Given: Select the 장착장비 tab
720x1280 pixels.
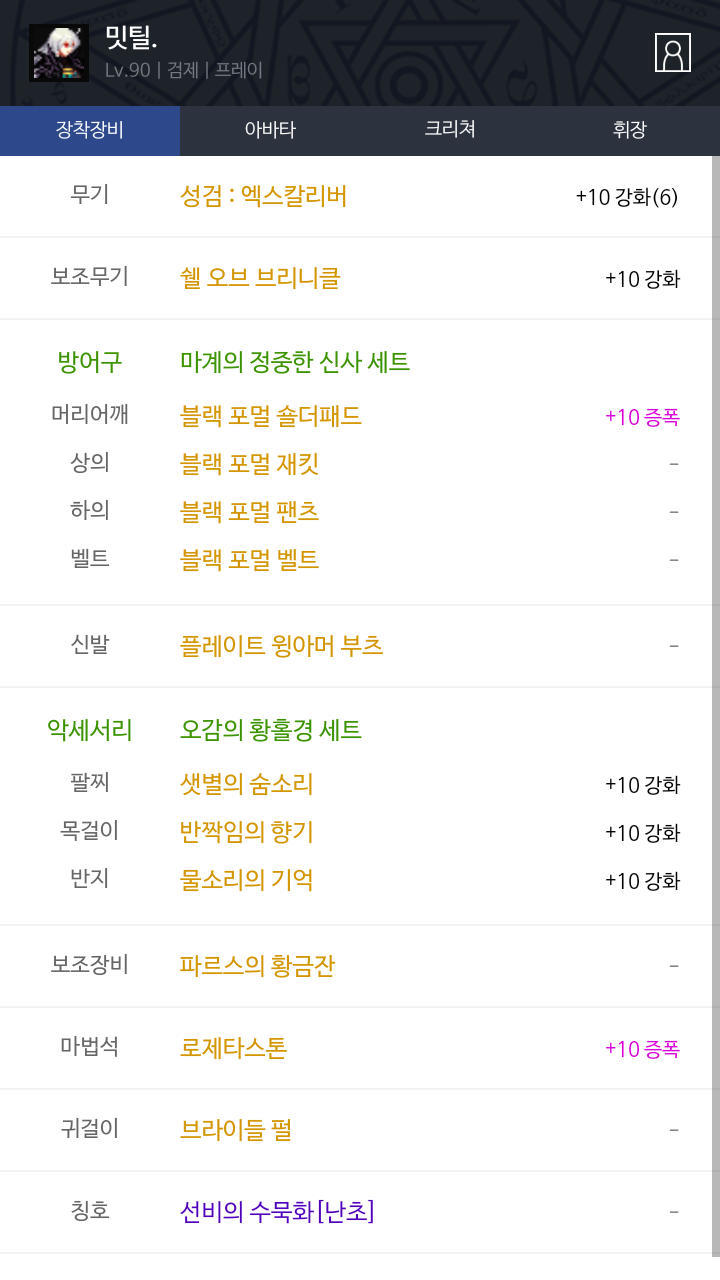Looking at the screenshot, I should pyautogui.click(x=90, y=130).
